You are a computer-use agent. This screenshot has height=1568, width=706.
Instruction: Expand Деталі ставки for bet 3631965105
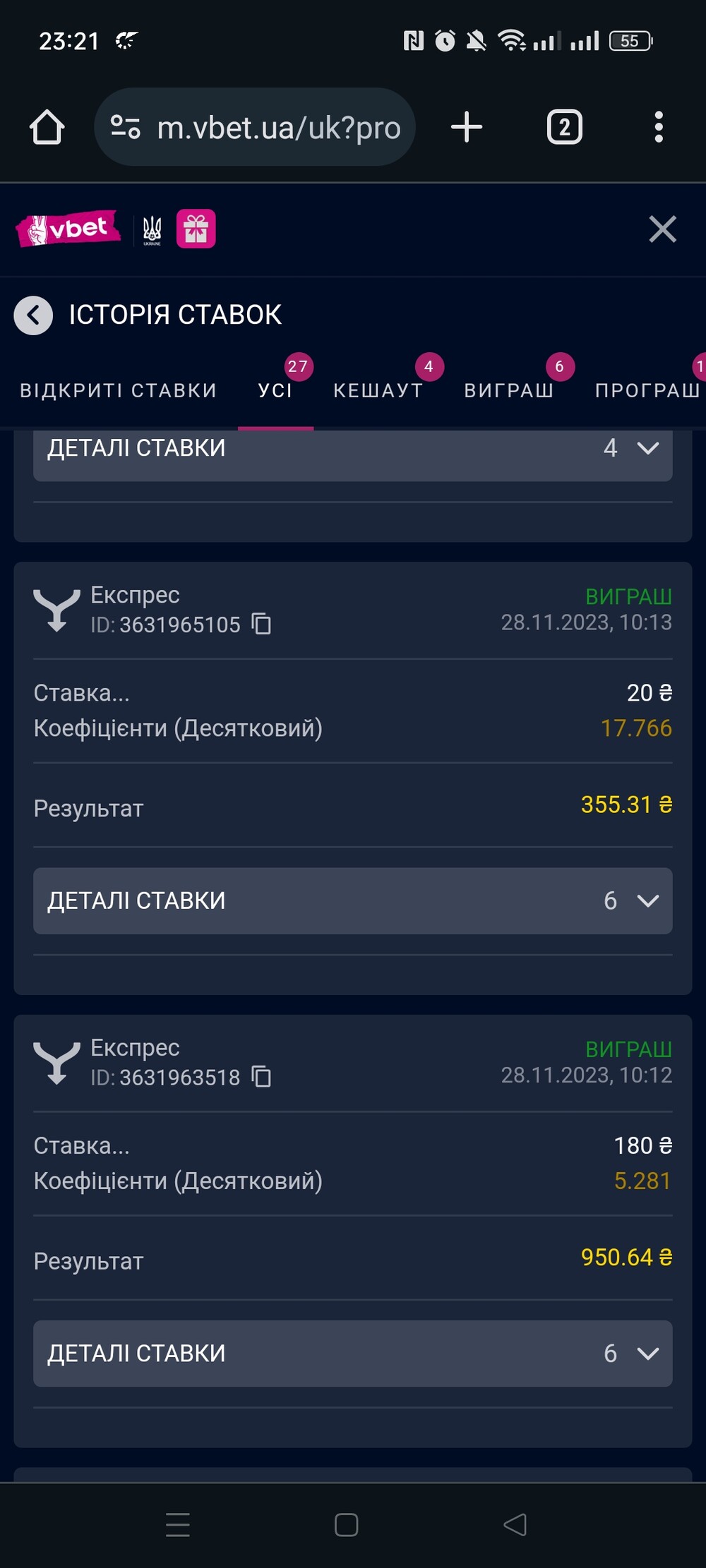(x=353, y=901)
